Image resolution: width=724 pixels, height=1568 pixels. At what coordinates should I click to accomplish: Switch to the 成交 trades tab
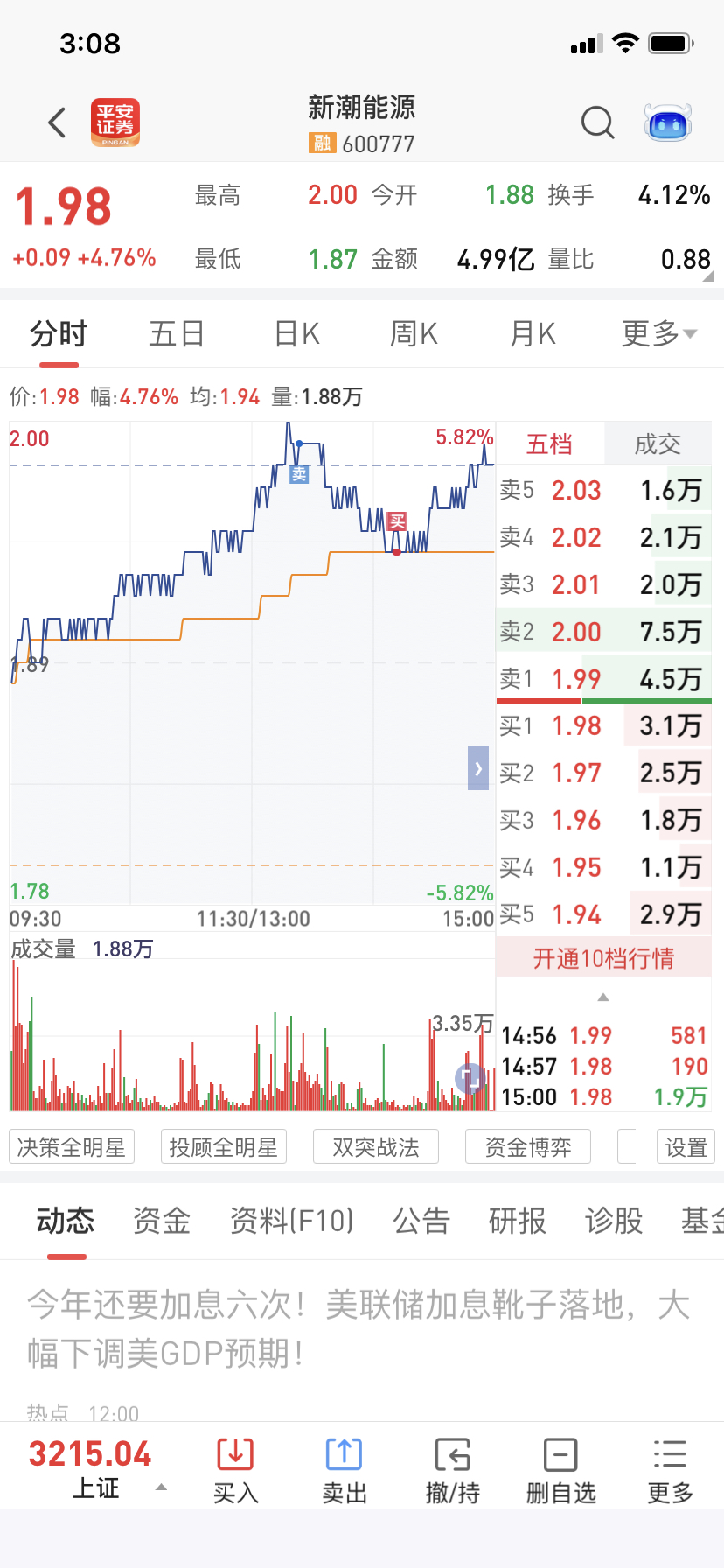point(658,444)
